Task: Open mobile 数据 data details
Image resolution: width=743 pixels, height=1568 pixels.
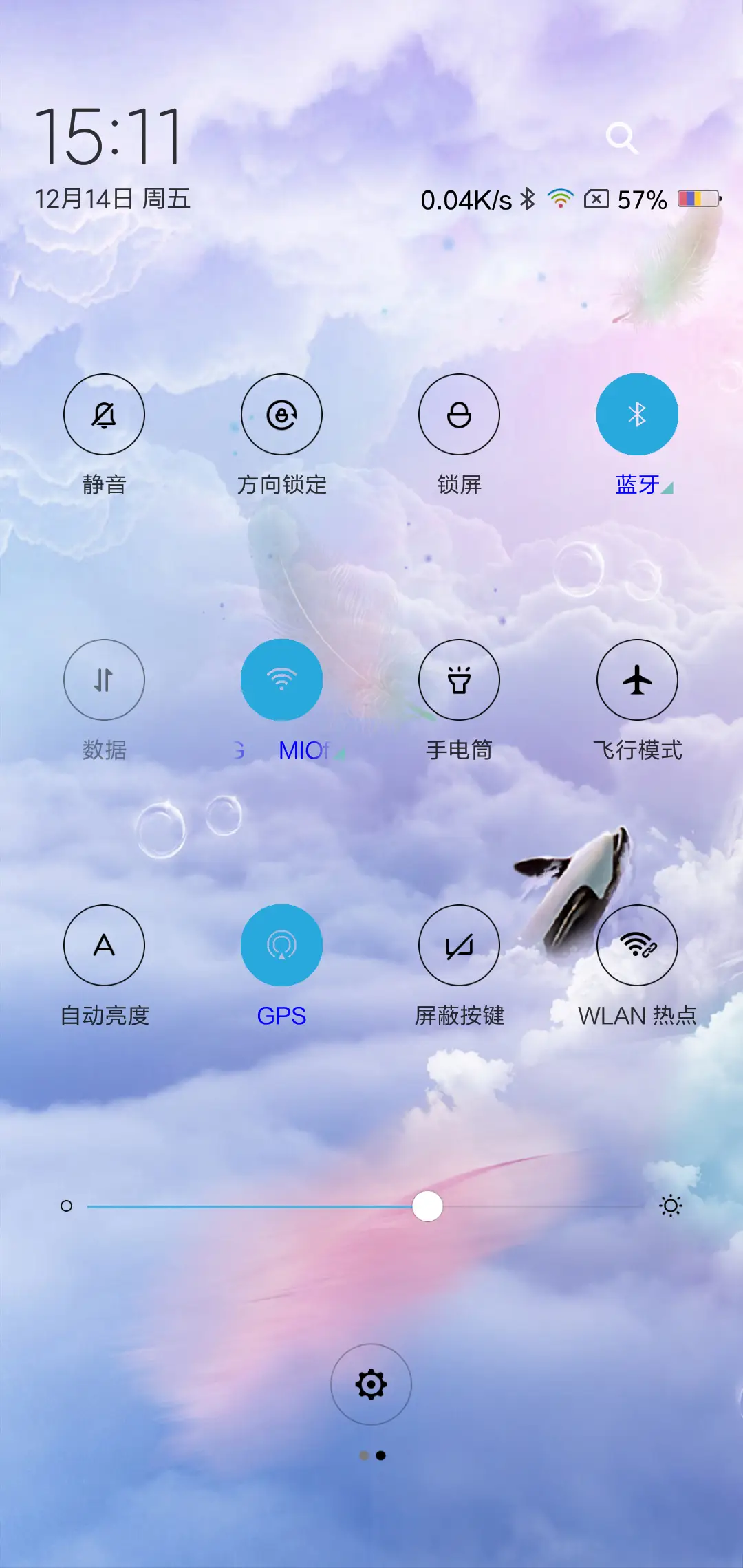Action: (x=104, y=679)
